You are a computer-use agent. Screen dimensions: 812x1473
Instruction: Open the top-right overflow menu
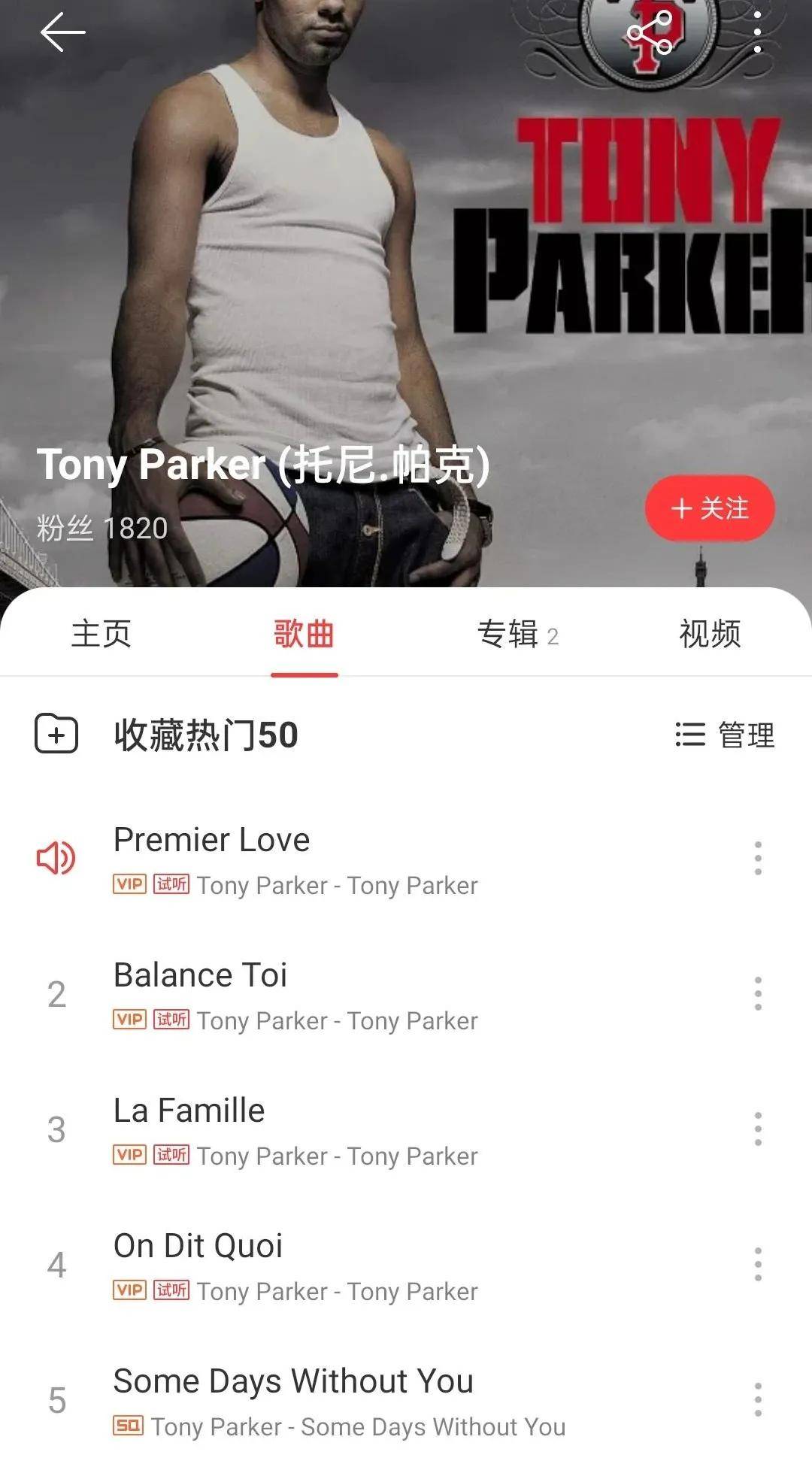pos(757,33)
